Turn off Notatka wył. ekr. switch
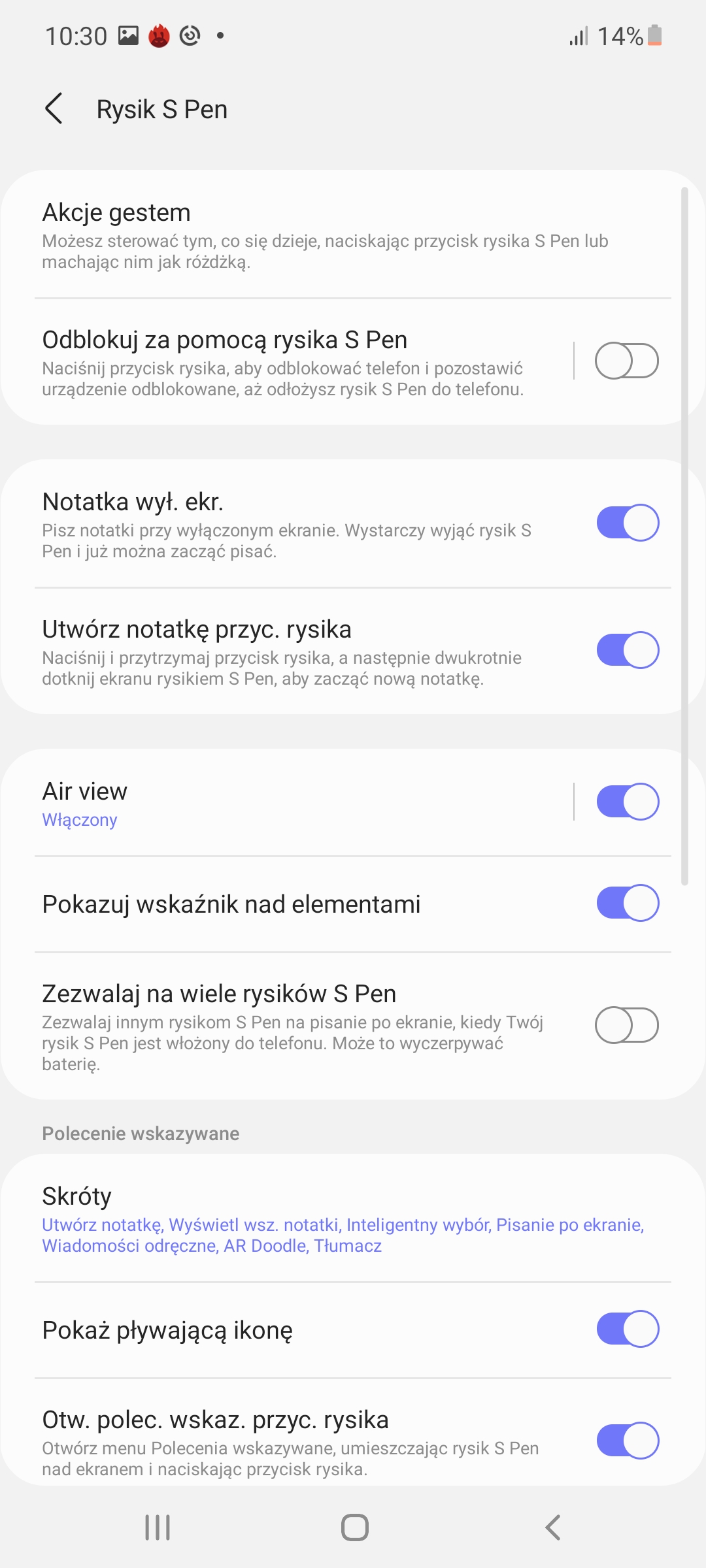The image size is (706, 1568). tap(627, 523)
